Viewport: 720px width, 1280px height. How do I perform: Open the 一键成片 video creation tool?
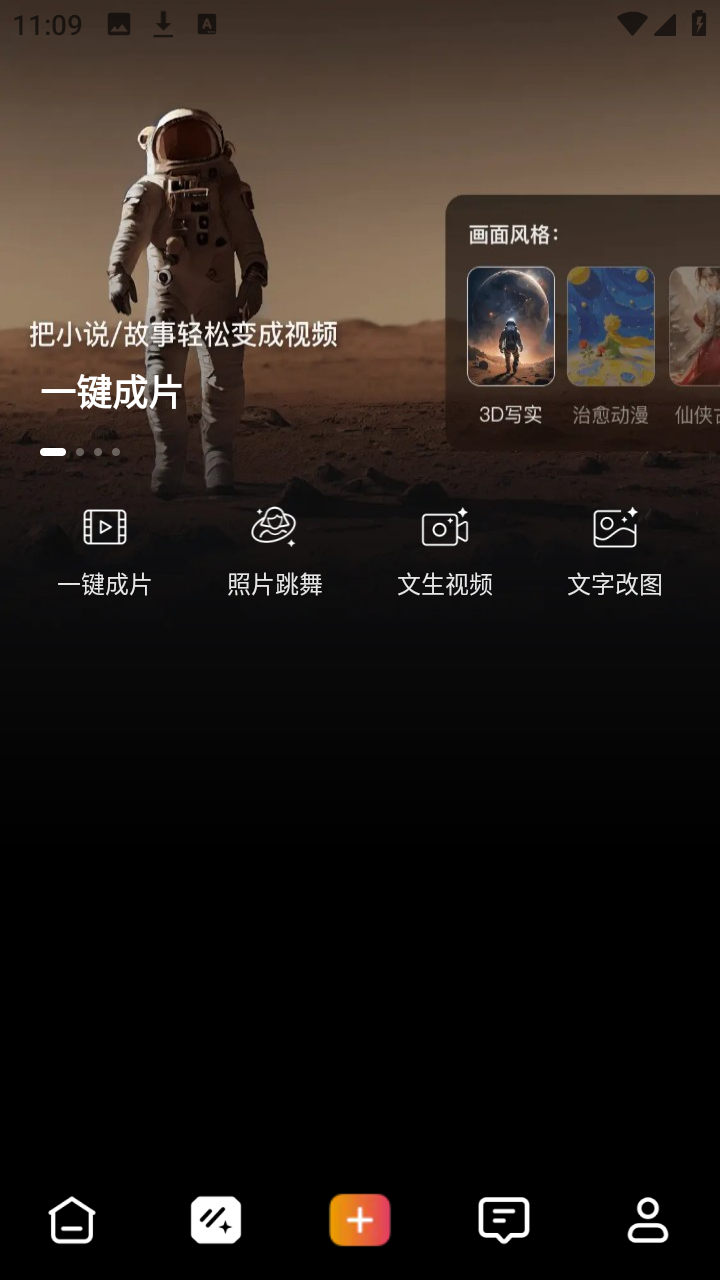106,550
